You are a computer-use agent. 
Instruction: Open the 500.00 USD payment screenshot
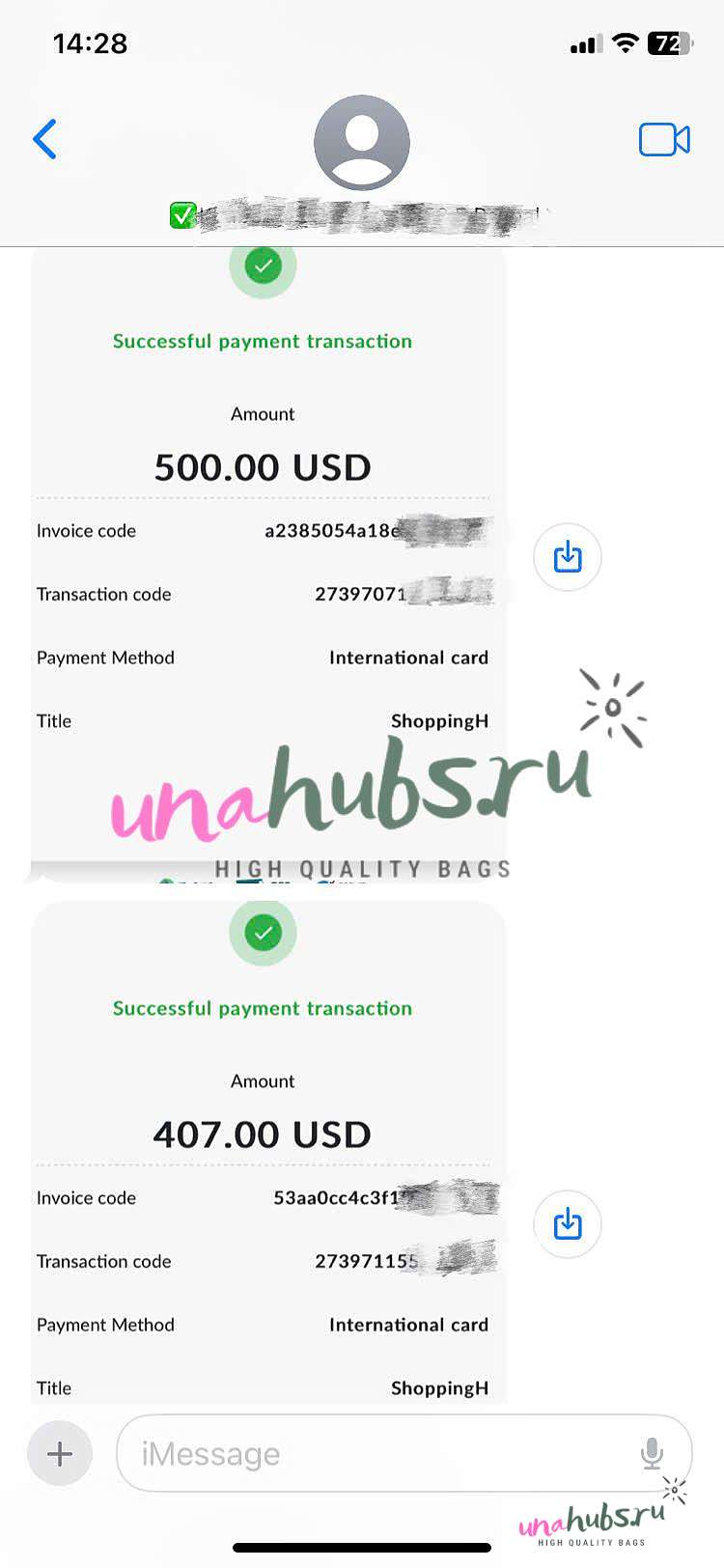coord(268,565)
